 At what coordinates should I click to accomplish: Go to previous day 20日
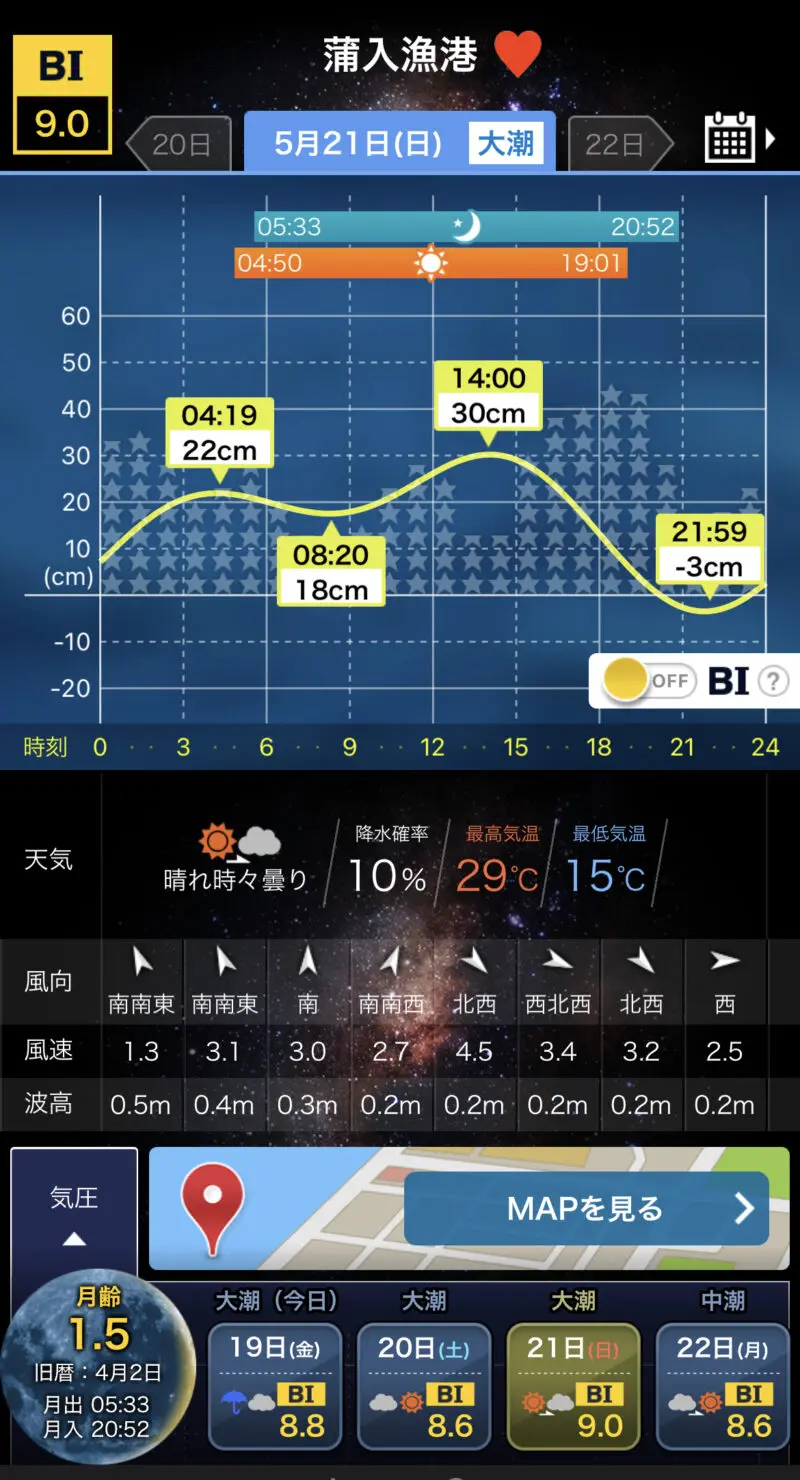pyautogui.click(x=180, y=144)
